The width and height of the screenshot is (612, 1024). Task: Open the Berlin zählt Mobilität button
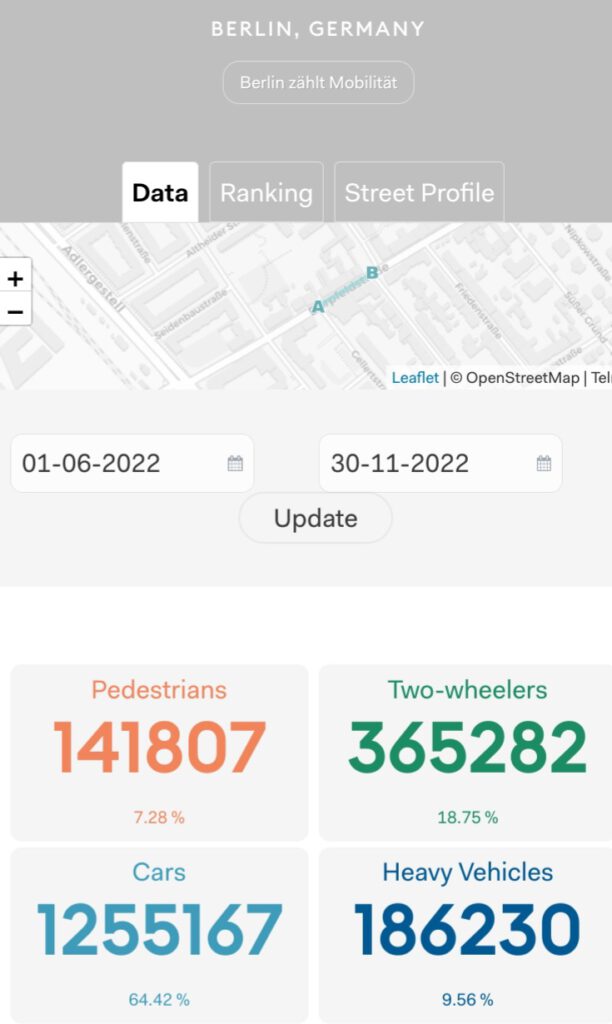tap(318, 83)
